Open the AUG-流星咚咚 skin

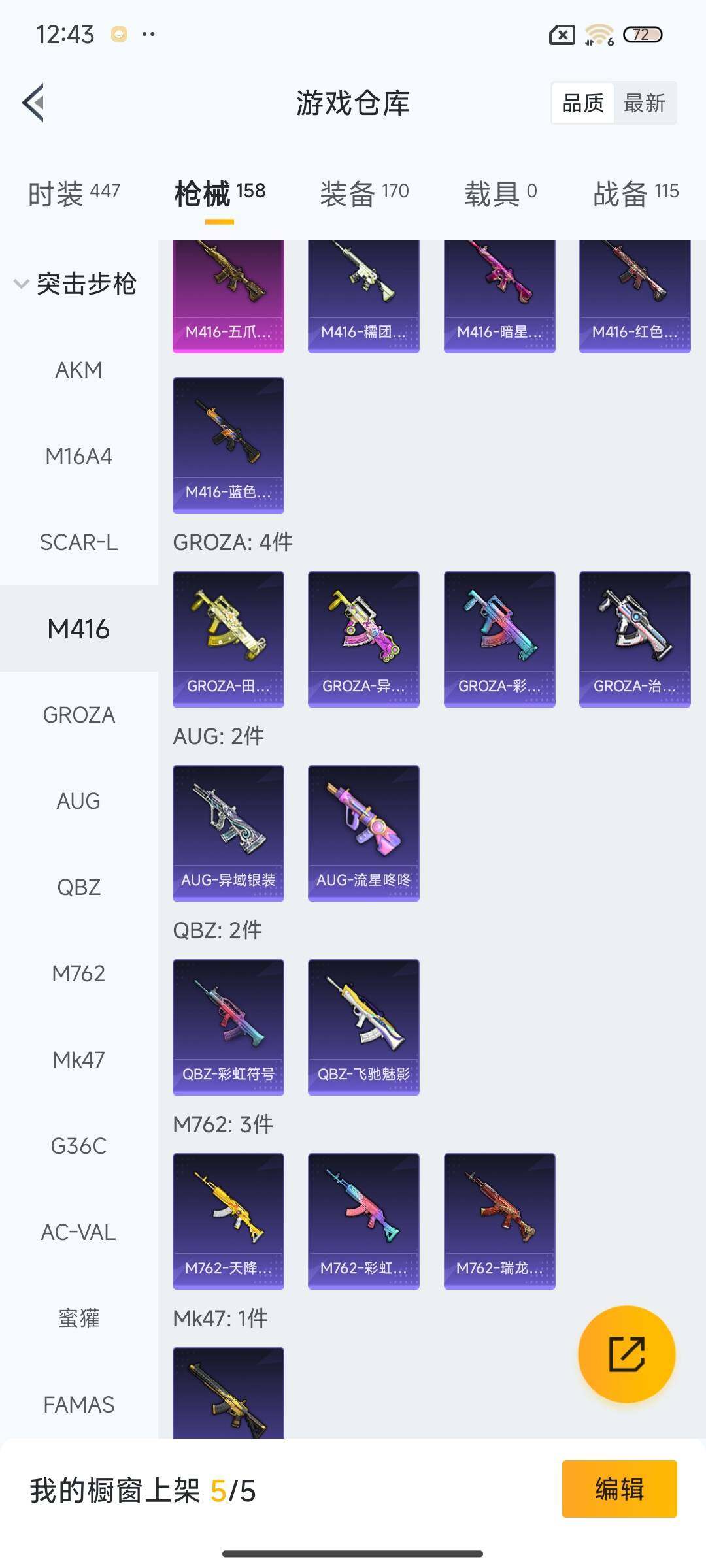click(x=363, y=832)
